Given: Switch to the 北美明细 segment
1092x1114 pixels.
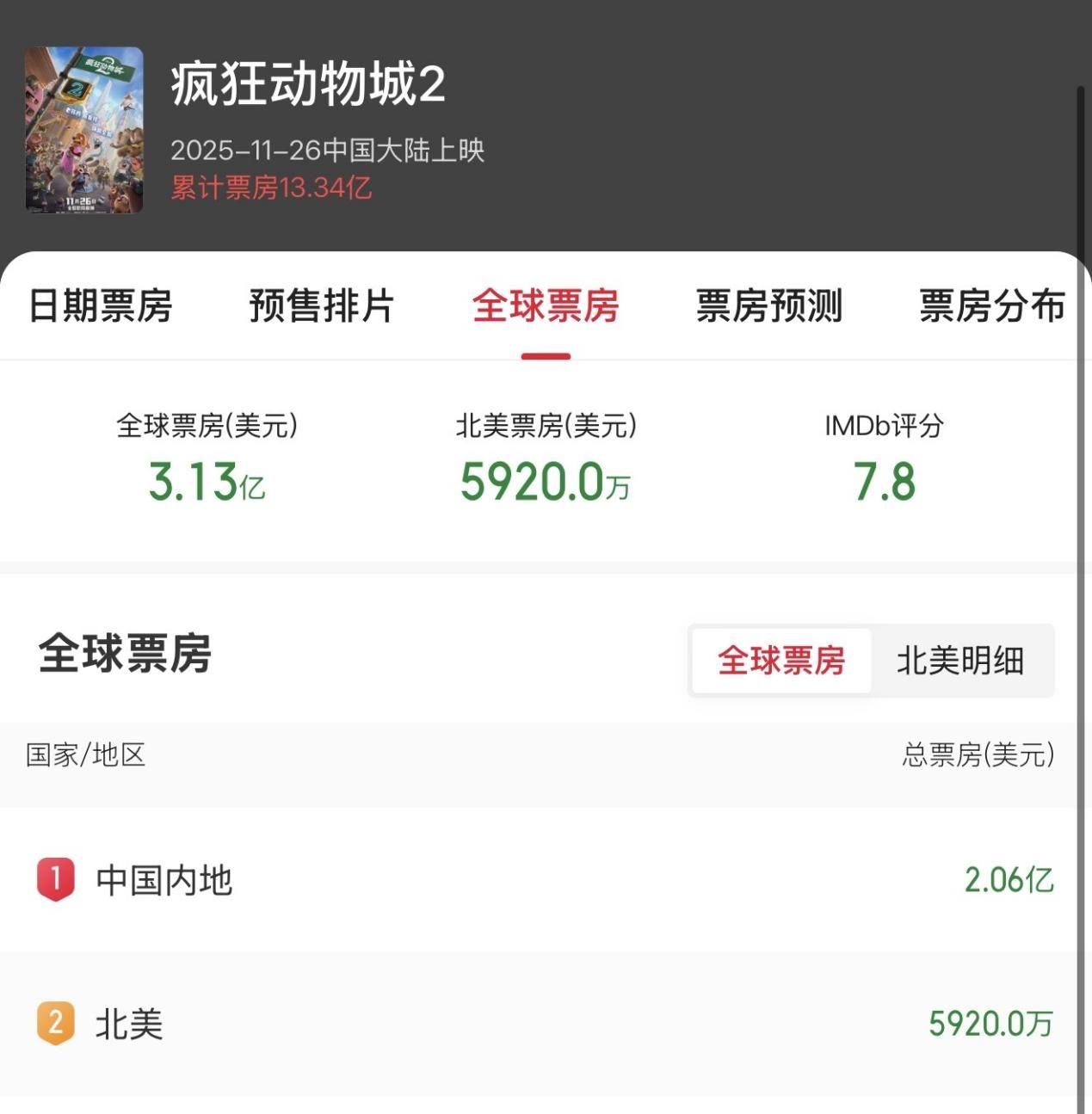Looking at the screenshot, I should pos(960,661).
